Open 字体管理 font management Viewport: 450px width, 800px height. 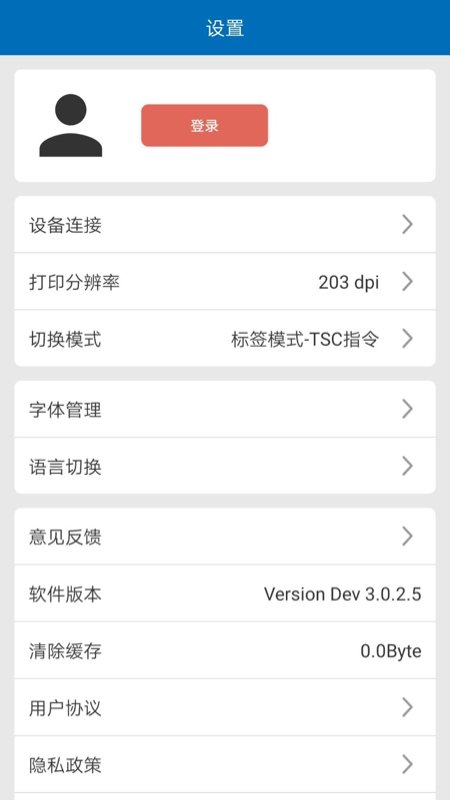(x=225, y=409)
